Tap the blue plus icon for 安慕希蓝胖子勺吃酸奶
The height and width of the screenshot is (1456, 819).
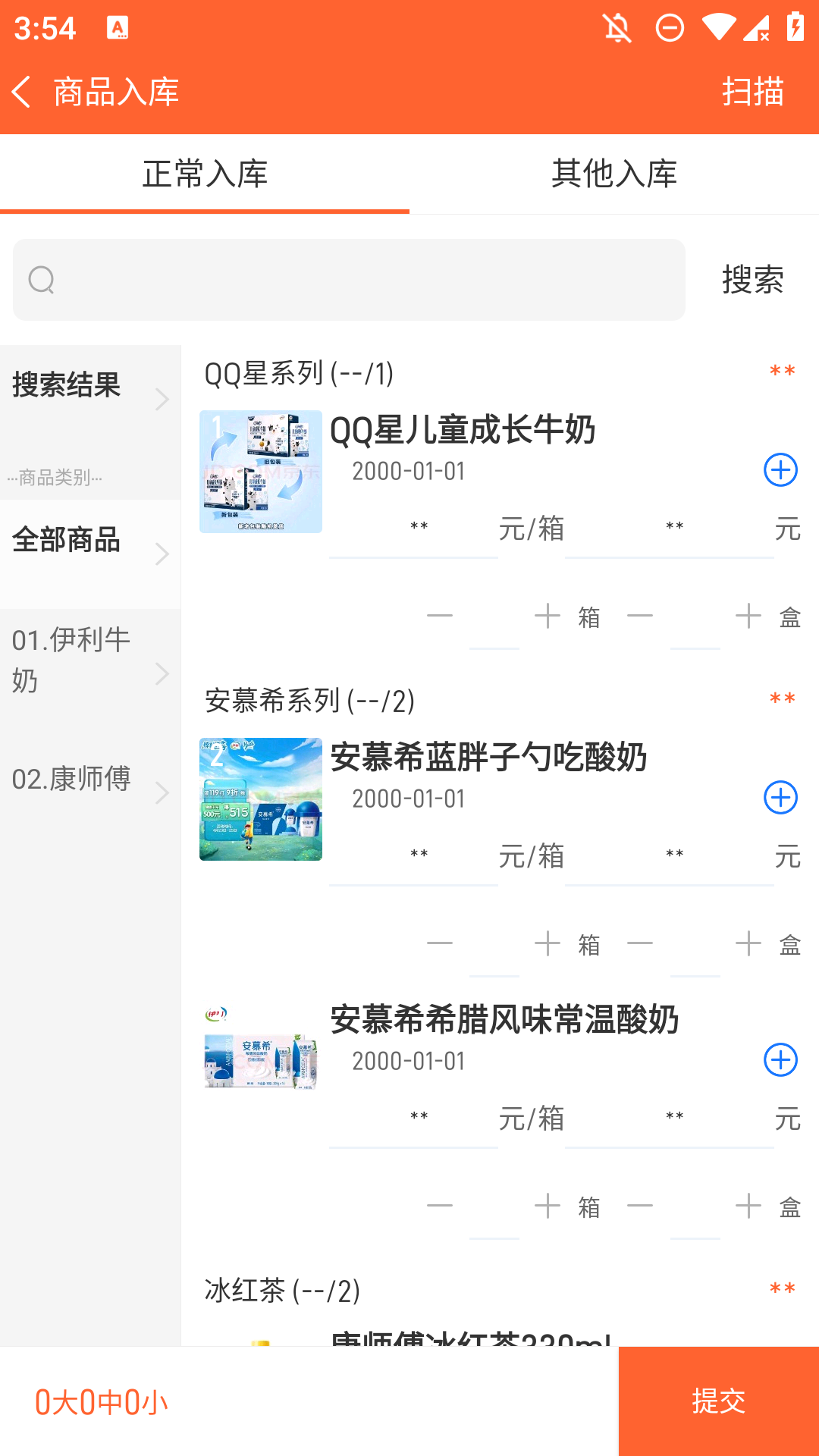[x=780, y=798]
